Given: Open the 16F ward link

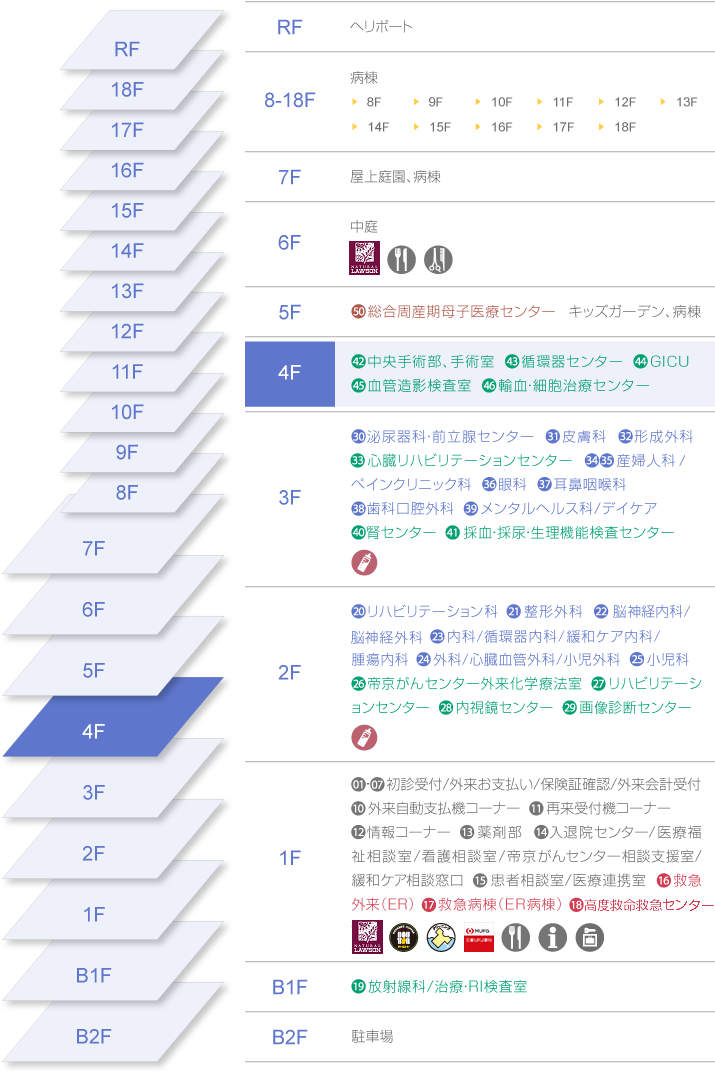Looking at the screenshot, I should pyautogui.click(x=501, y=127).
